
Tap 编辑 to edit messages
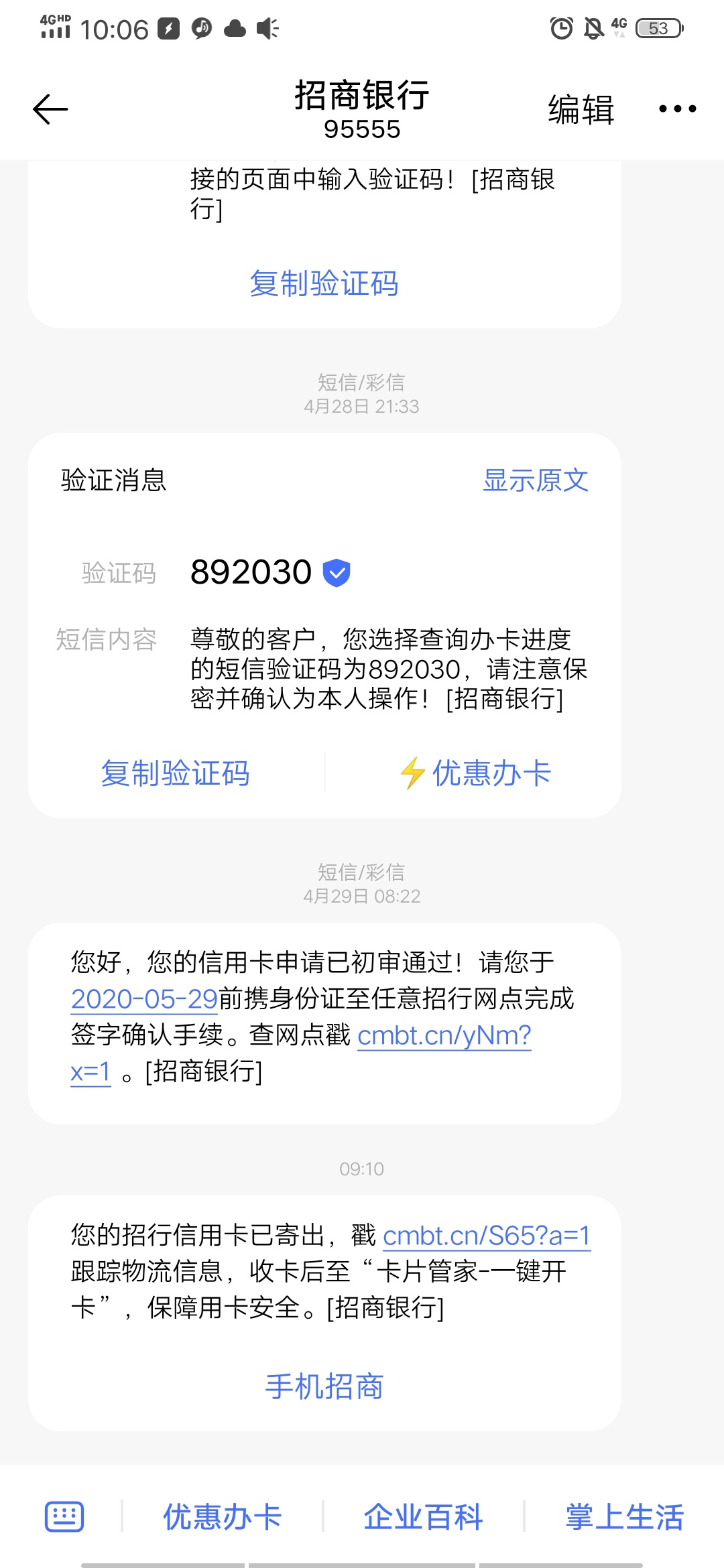click(x=581, y=109)
